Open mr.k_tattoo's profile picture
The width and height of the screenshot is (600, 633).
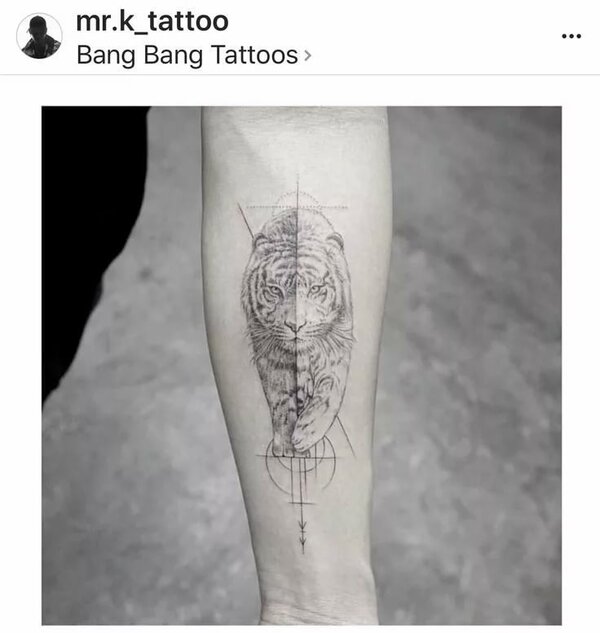[x=39, y=36]
